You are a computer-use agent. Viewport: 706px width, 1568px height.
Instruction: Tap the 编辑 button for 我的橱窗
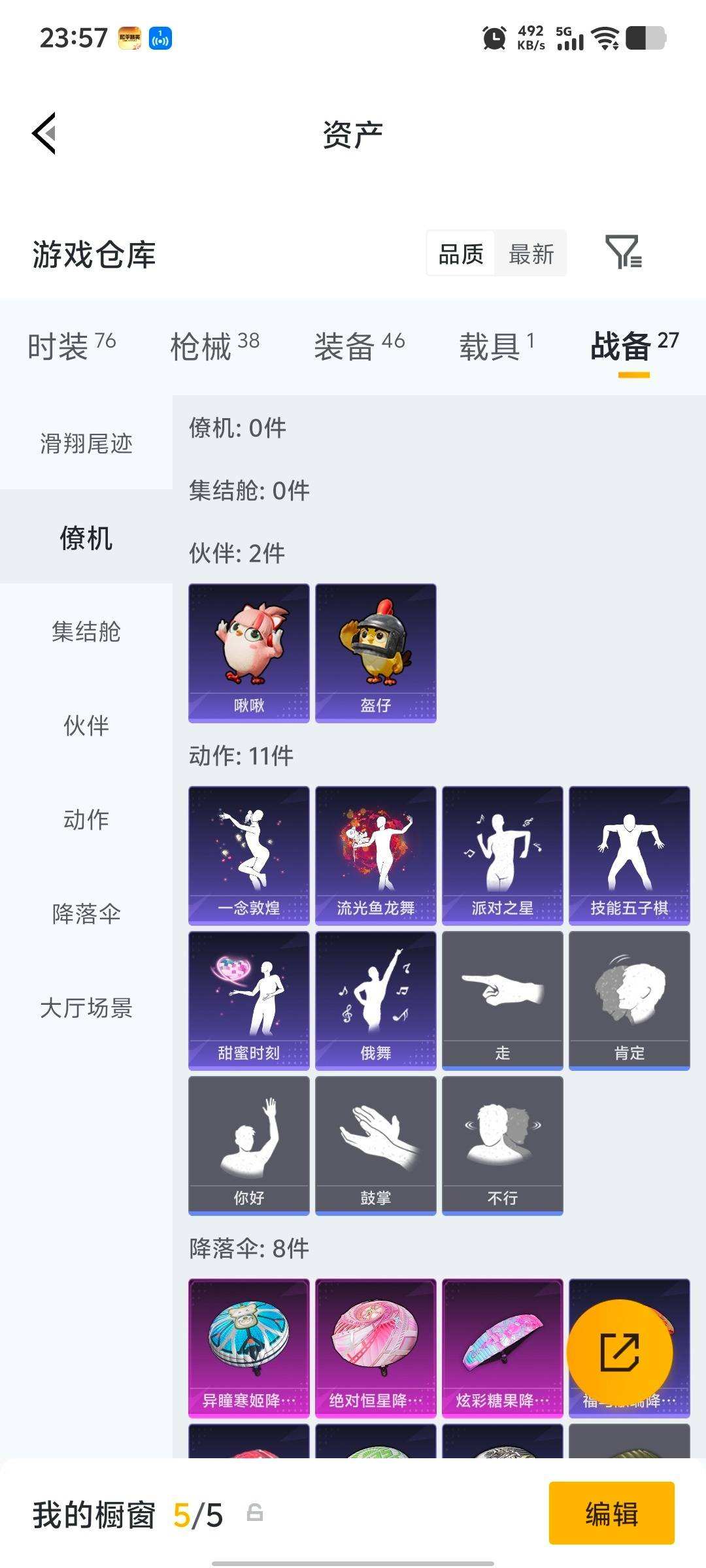pos(611,1514)
